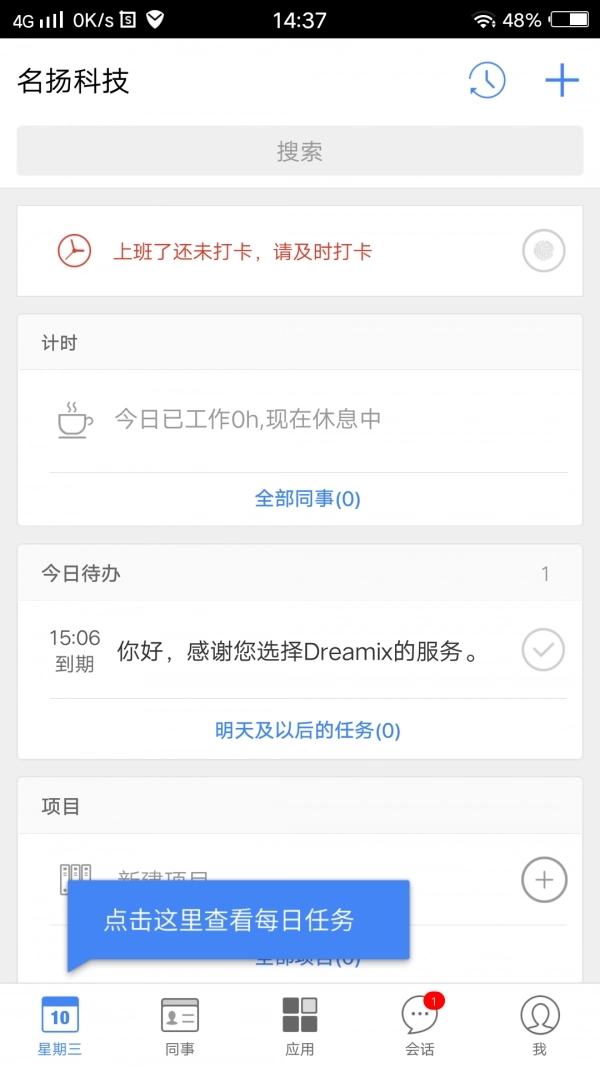600x1067 pixels.
Task: Open 明天及以后的任务(0)
Action: point(308,730)
